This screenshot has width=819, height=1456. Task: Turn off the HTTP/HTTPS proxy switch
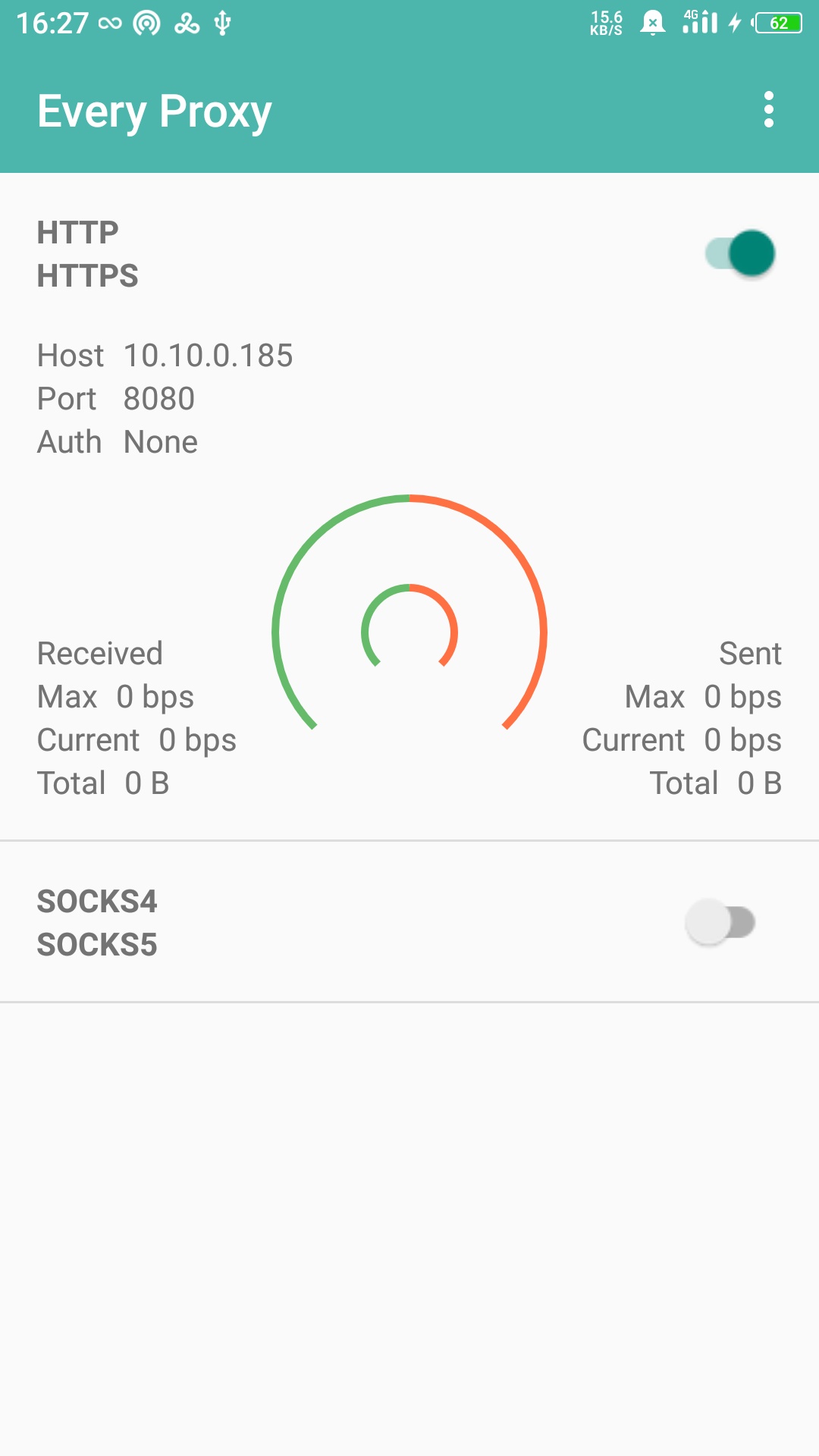tap(740, 253)
